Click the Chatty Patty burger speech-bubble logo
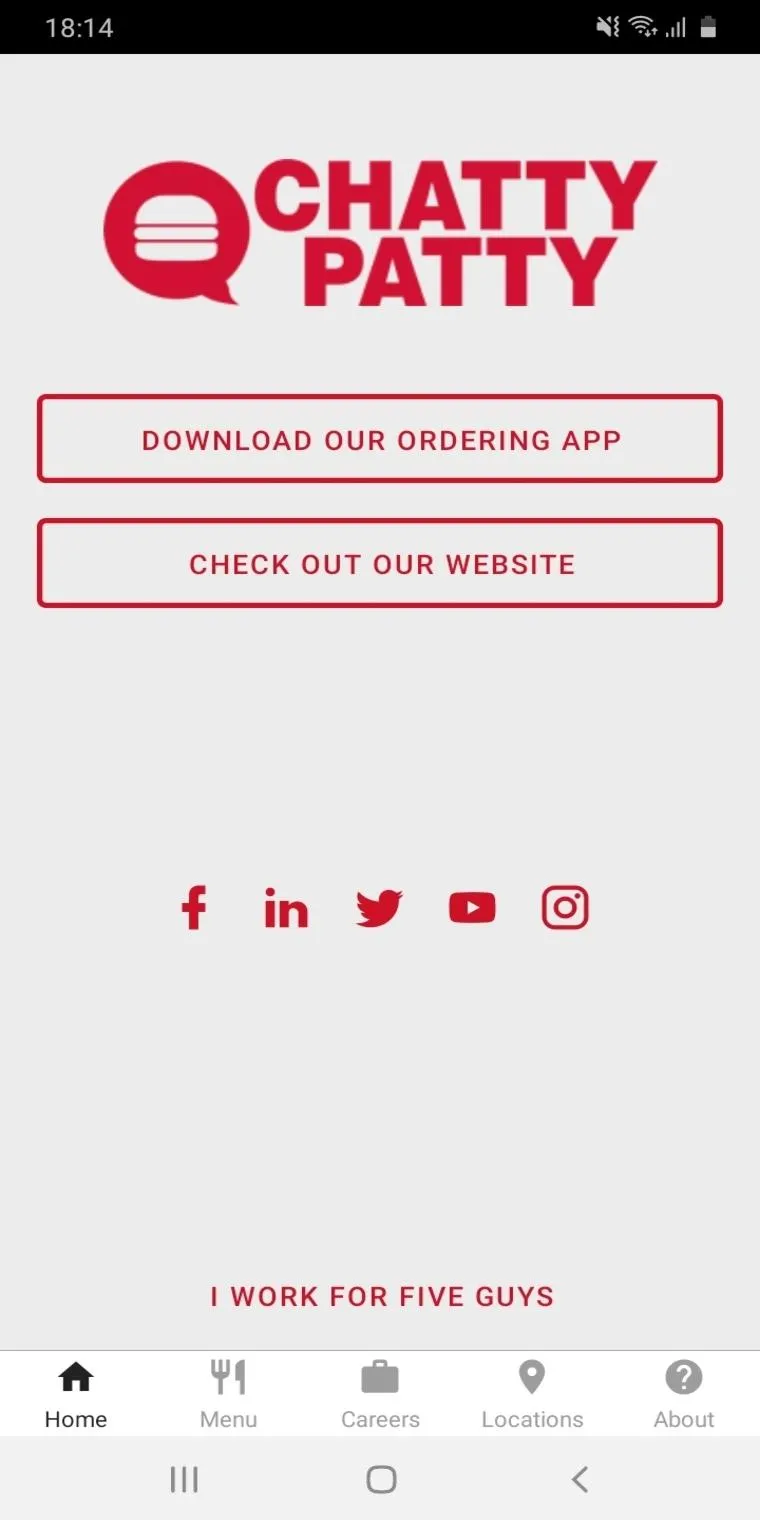 tap(176, 228)
